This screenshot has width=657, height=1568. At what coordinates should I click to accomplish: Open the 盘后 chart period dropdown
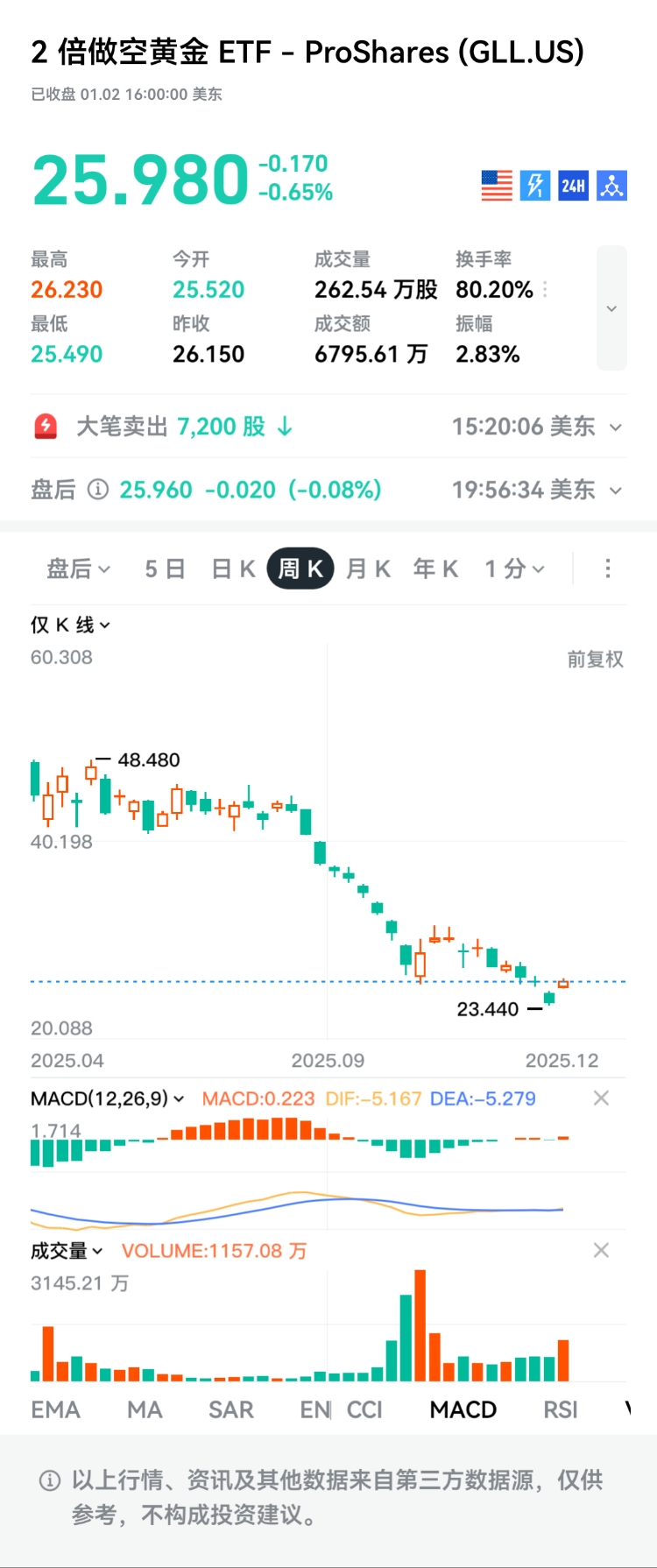[x=78, y=569]
